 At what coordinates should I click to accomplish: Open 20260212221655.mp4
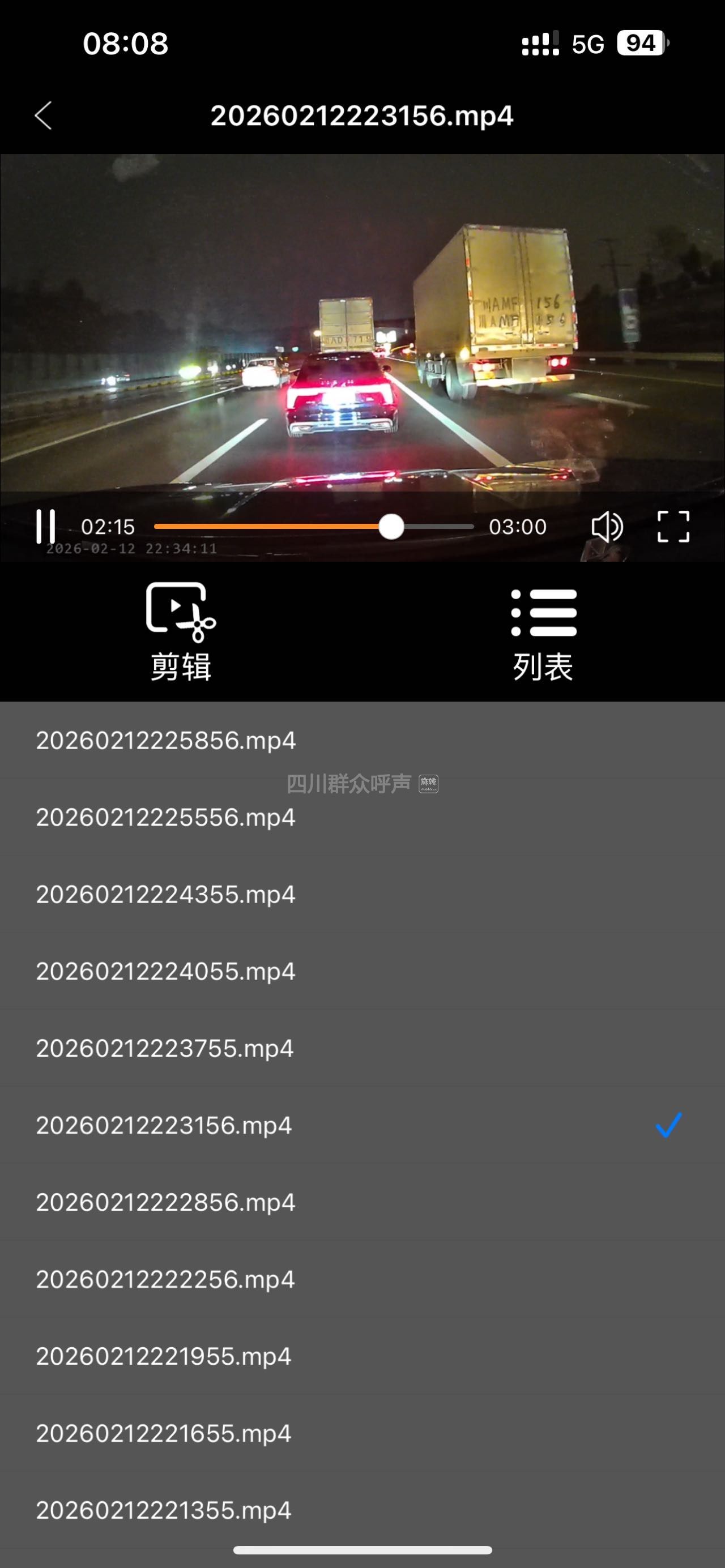pyautogui.click(x=164, y=1433)
